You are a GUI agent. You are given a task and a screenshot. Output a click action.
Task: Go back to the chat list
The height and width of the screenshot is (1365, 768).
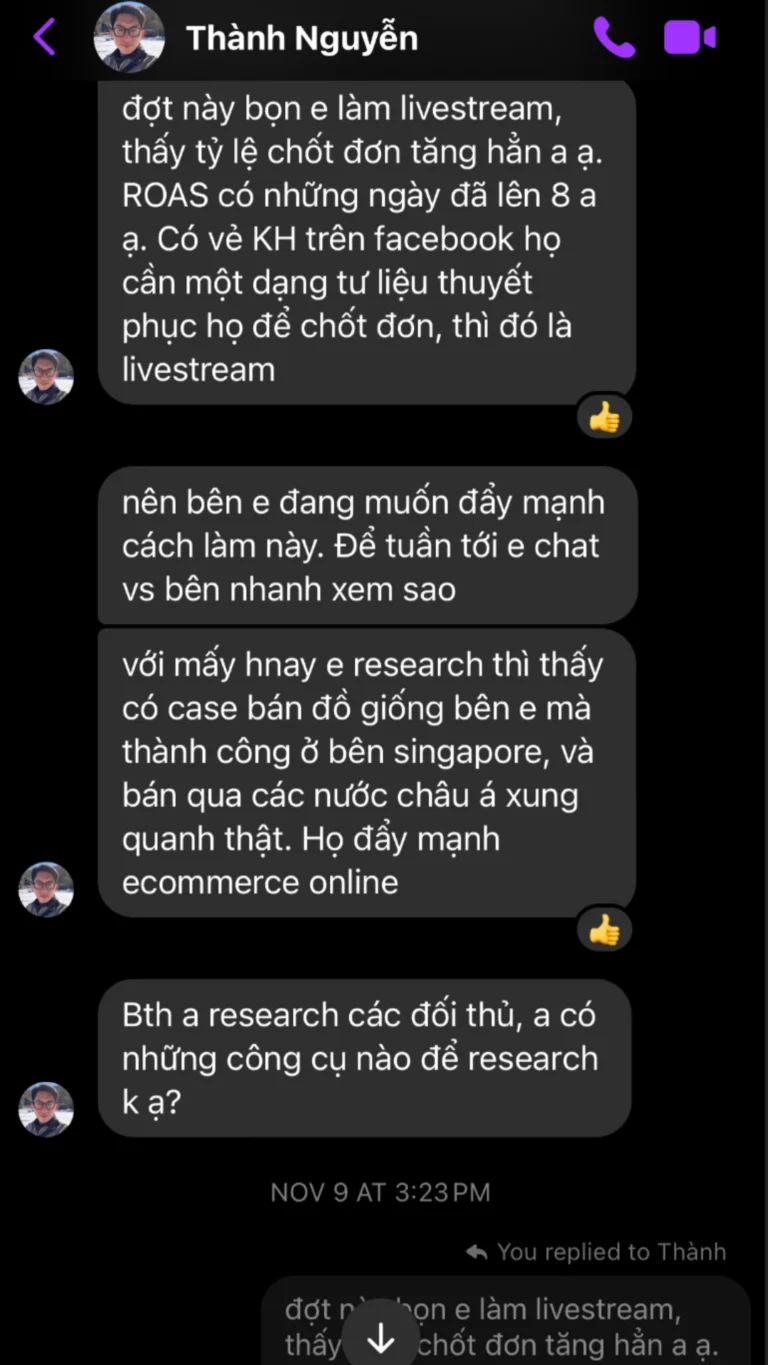[x=44, y=38]
